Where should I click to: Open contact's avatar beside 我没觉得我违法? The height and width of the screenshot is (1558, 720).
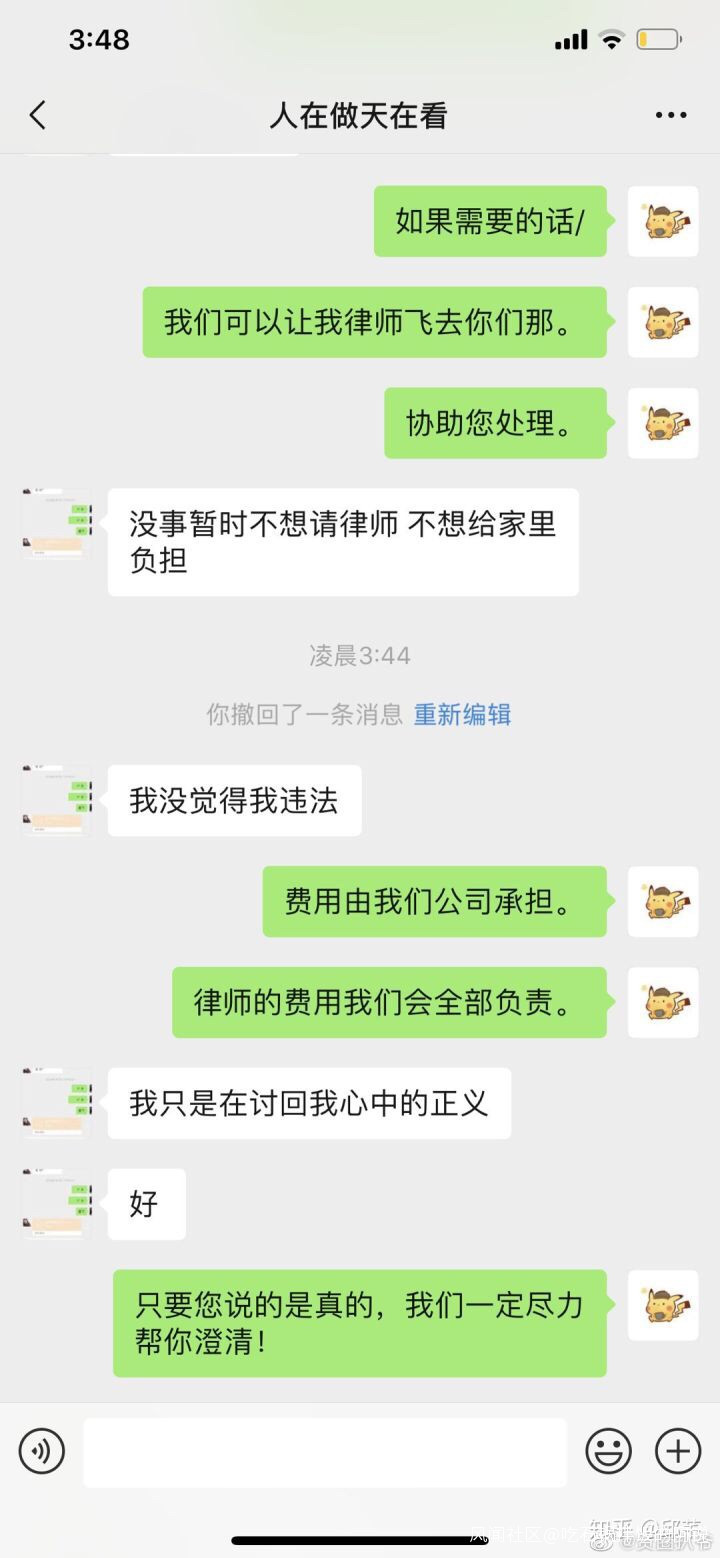pyautogui.click(x=57, y=800)
